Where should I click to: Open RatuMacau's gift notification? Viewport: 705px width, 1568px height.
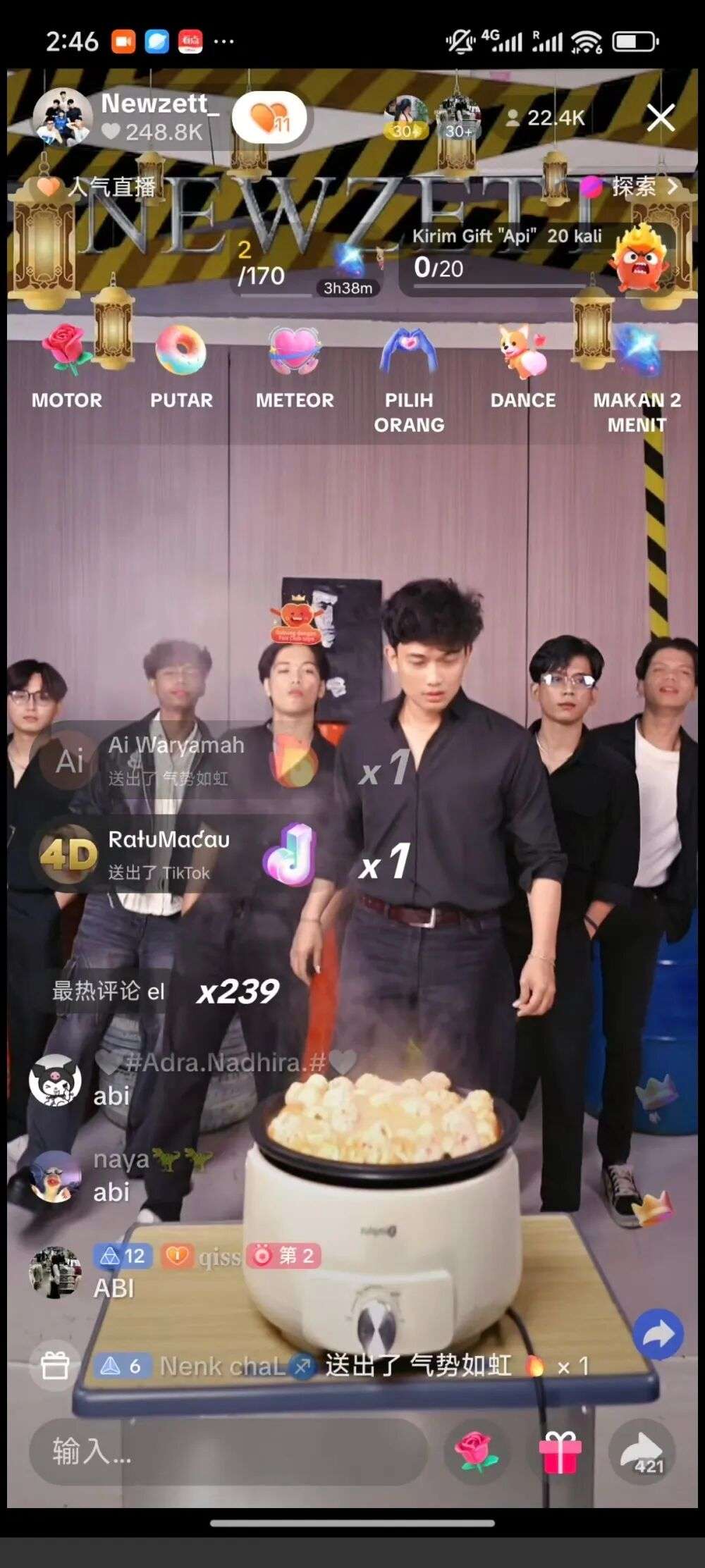pos(169,855)
